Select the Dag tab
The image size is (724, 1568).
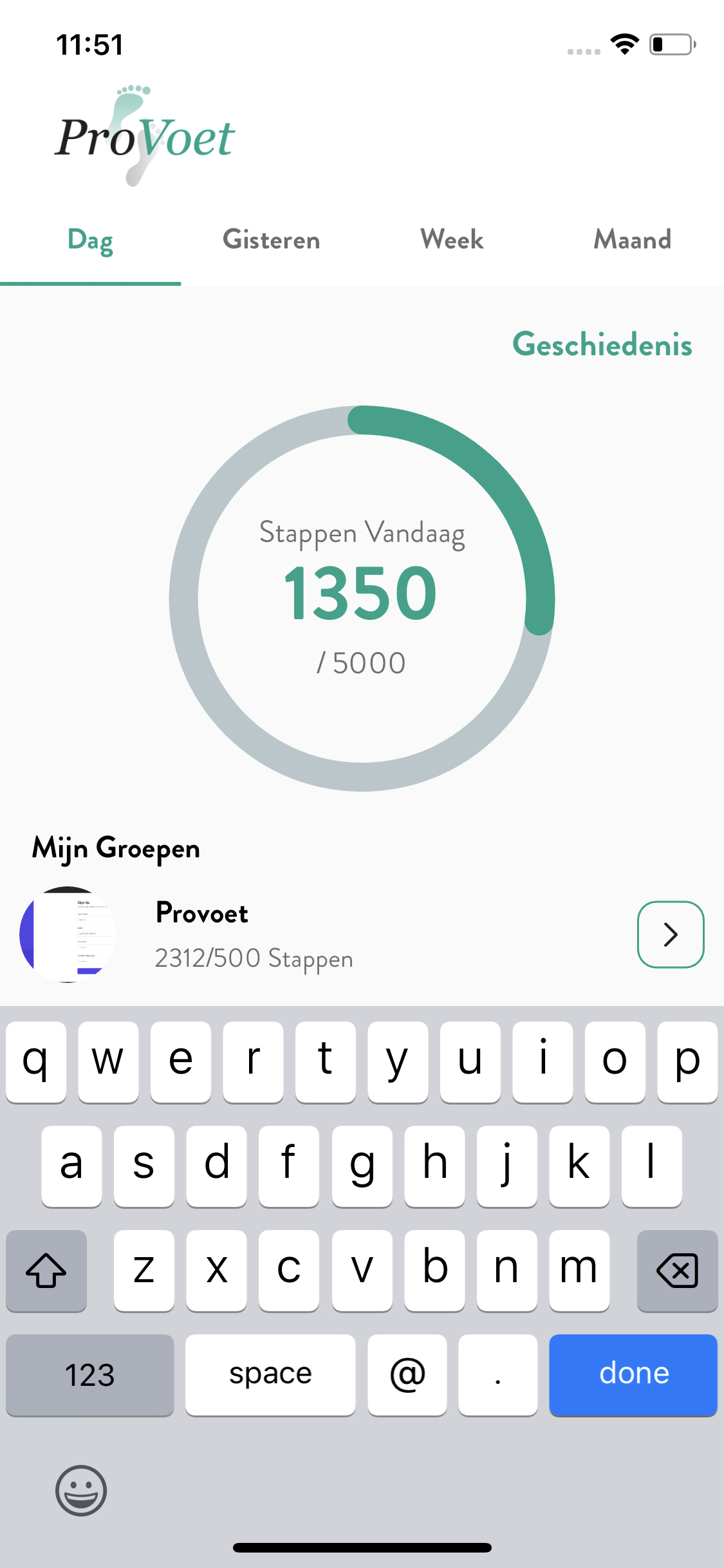coord(90,240)
